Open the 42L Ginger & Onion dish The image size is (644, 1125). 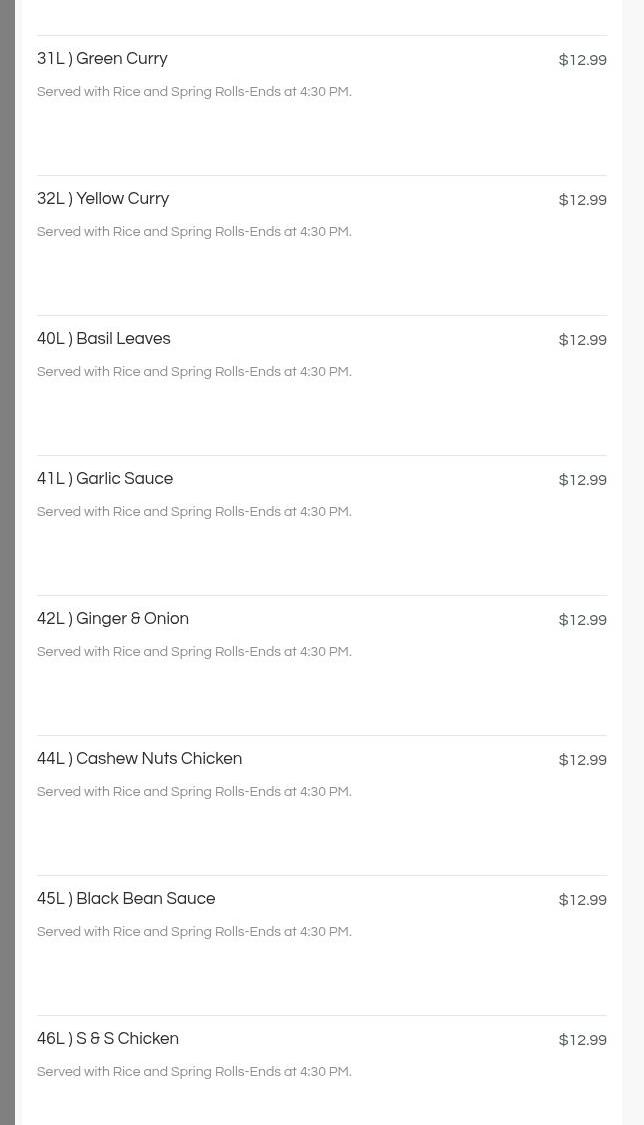pyautogui.click(x=113, y=620)
